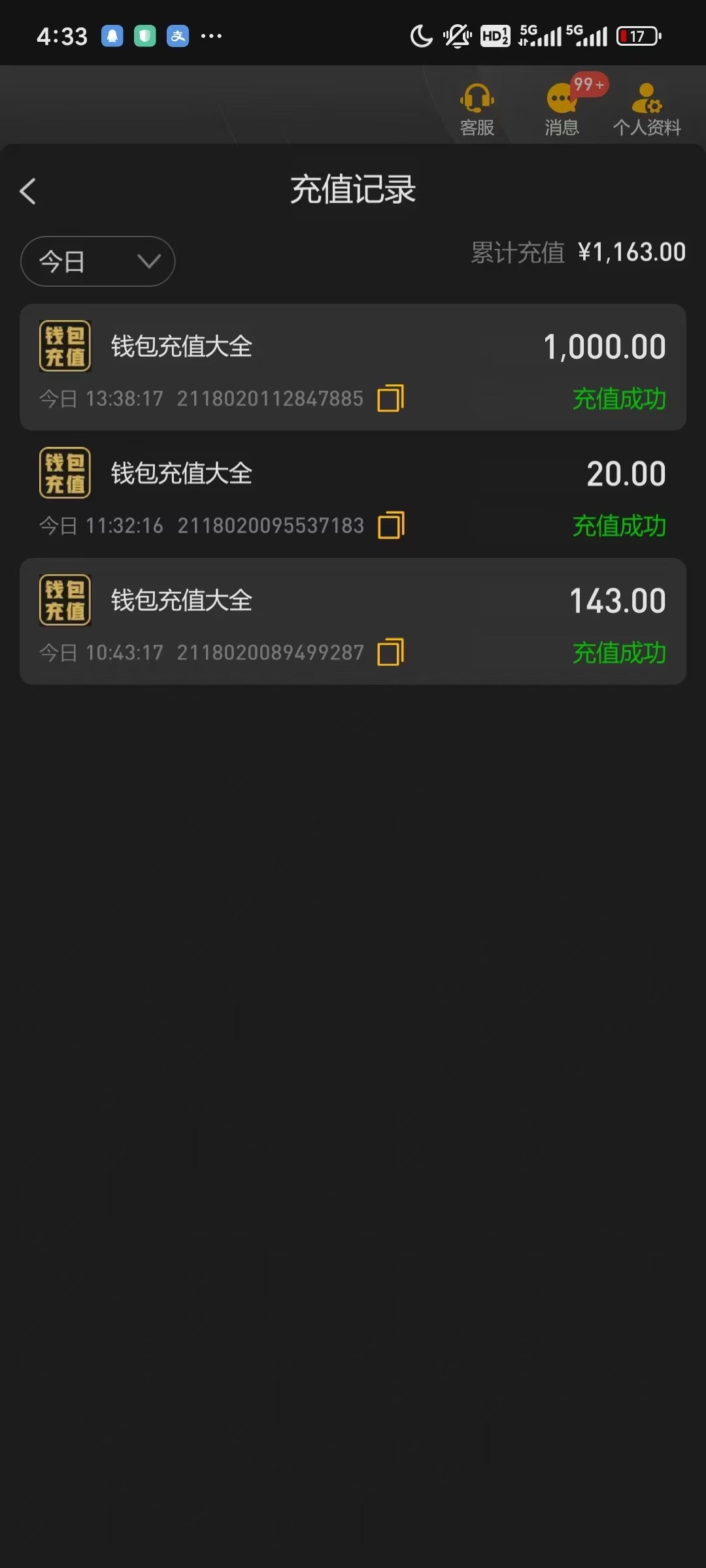Copy order number 2118020112847885

tap(391, 398)
